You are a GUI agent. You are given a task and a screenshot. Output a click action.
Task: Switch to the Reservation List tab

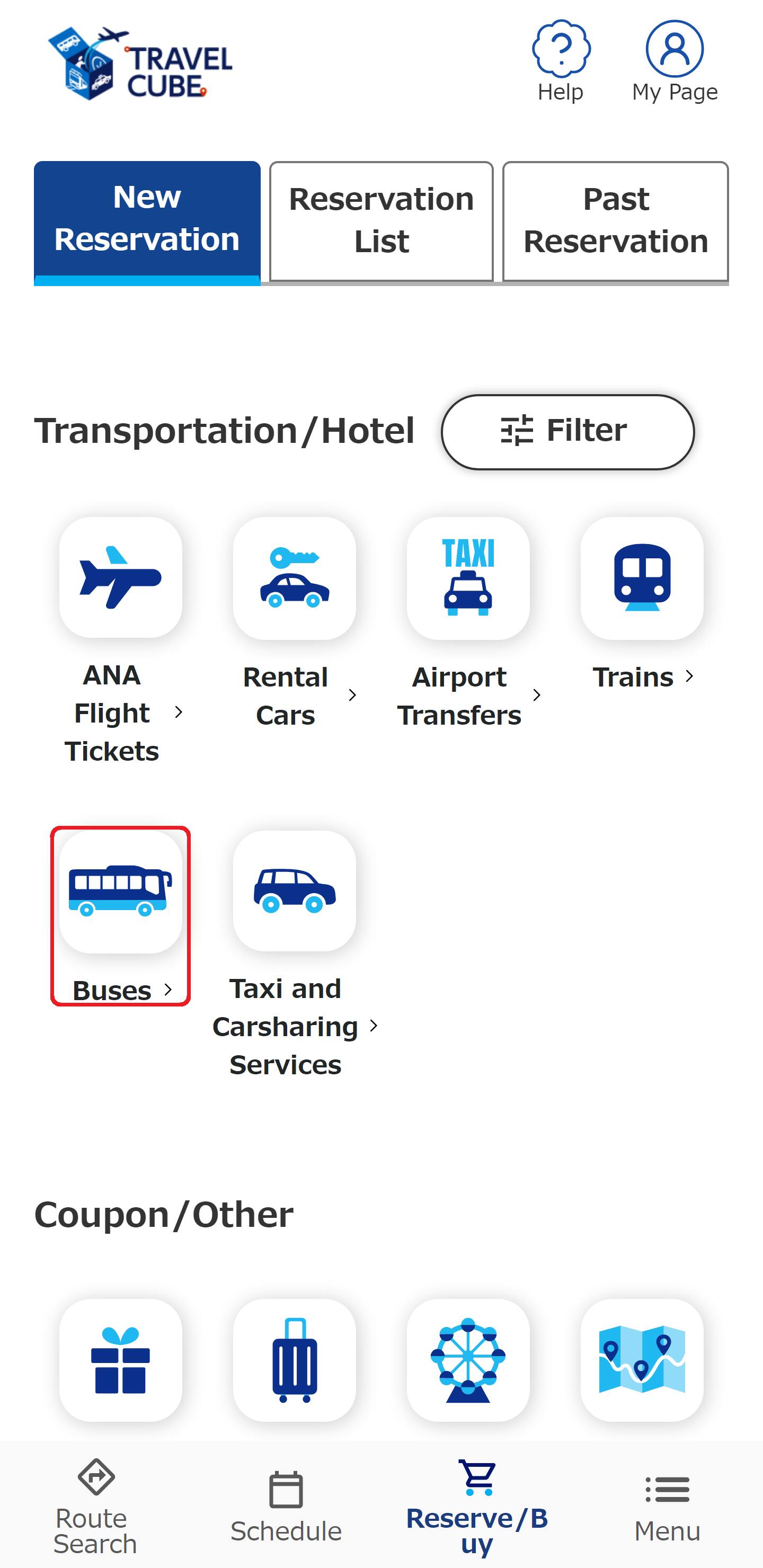point(381,220)
